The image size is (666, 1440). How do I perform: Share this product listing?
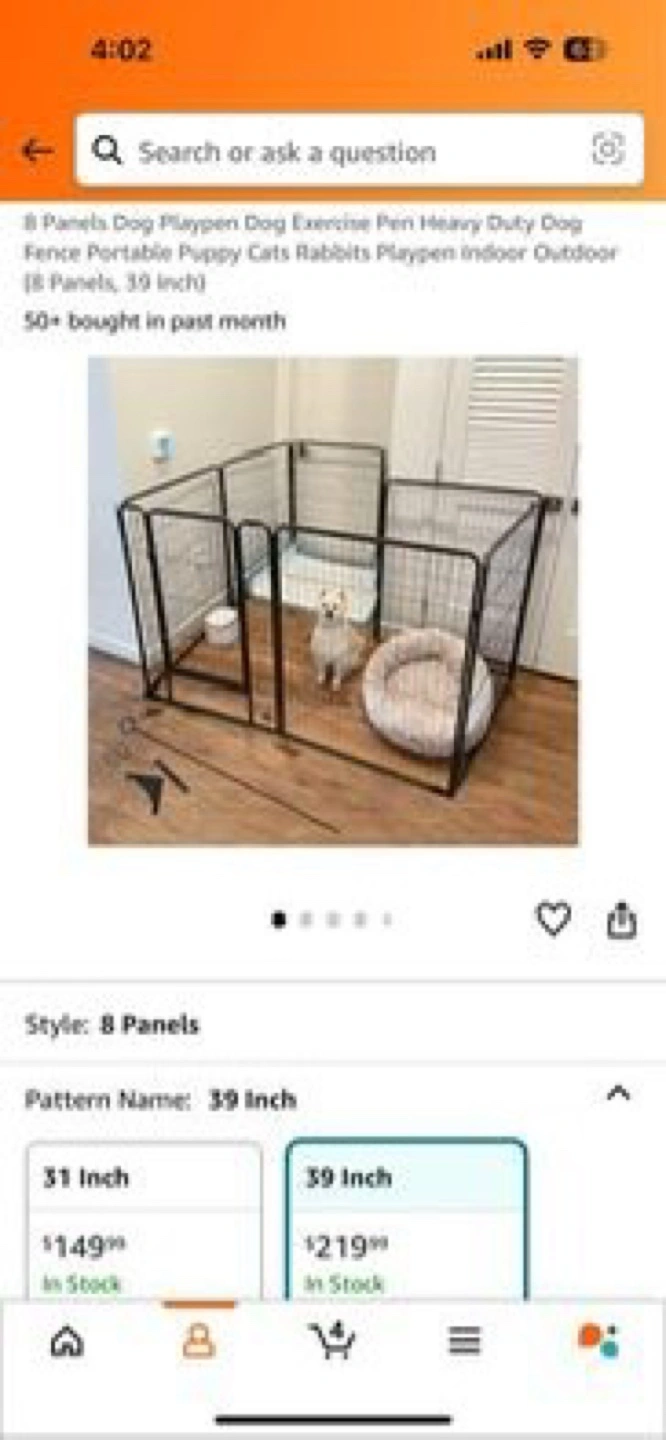pos(621,920)
